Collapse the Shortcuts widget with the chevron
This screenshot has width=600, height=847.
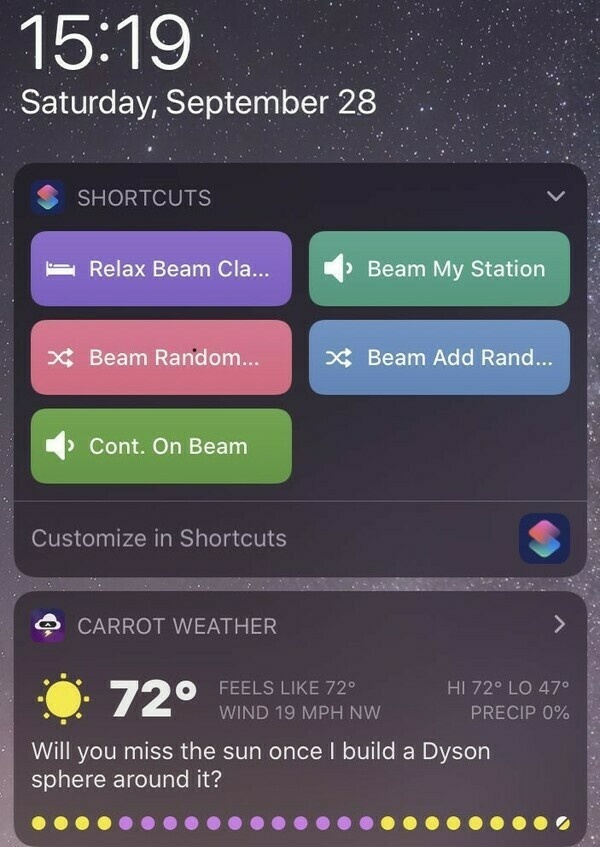coord(558,197)
